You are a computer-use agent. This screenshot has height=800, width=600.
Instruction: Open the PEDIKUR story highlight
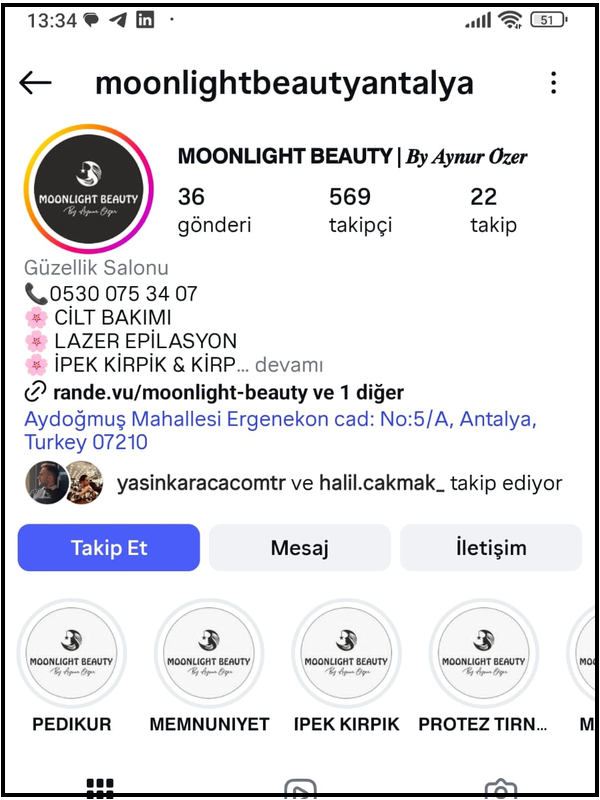(x=71, y=654)
